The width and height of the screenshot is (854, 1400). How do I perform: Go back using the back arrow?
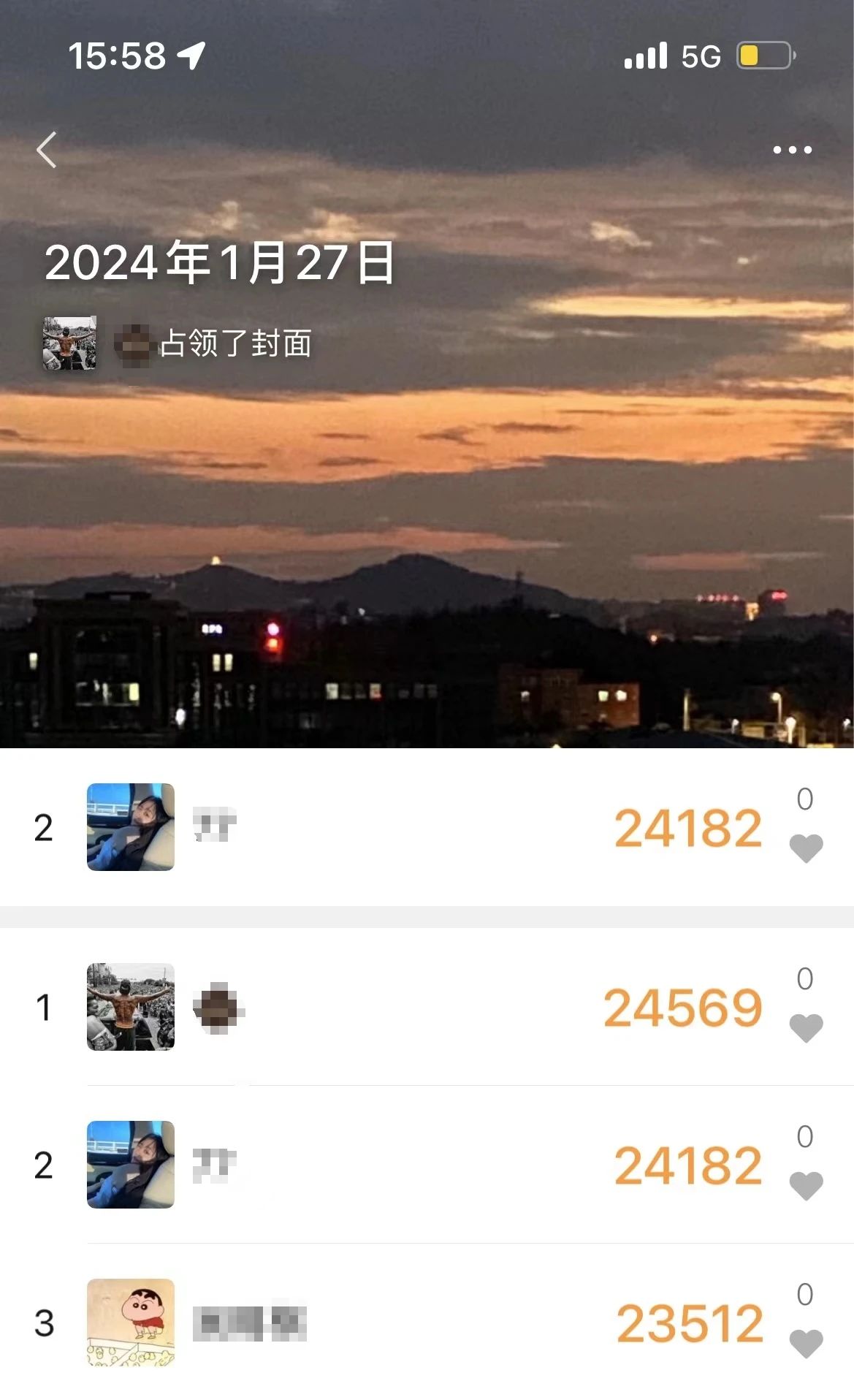[47, 151]
